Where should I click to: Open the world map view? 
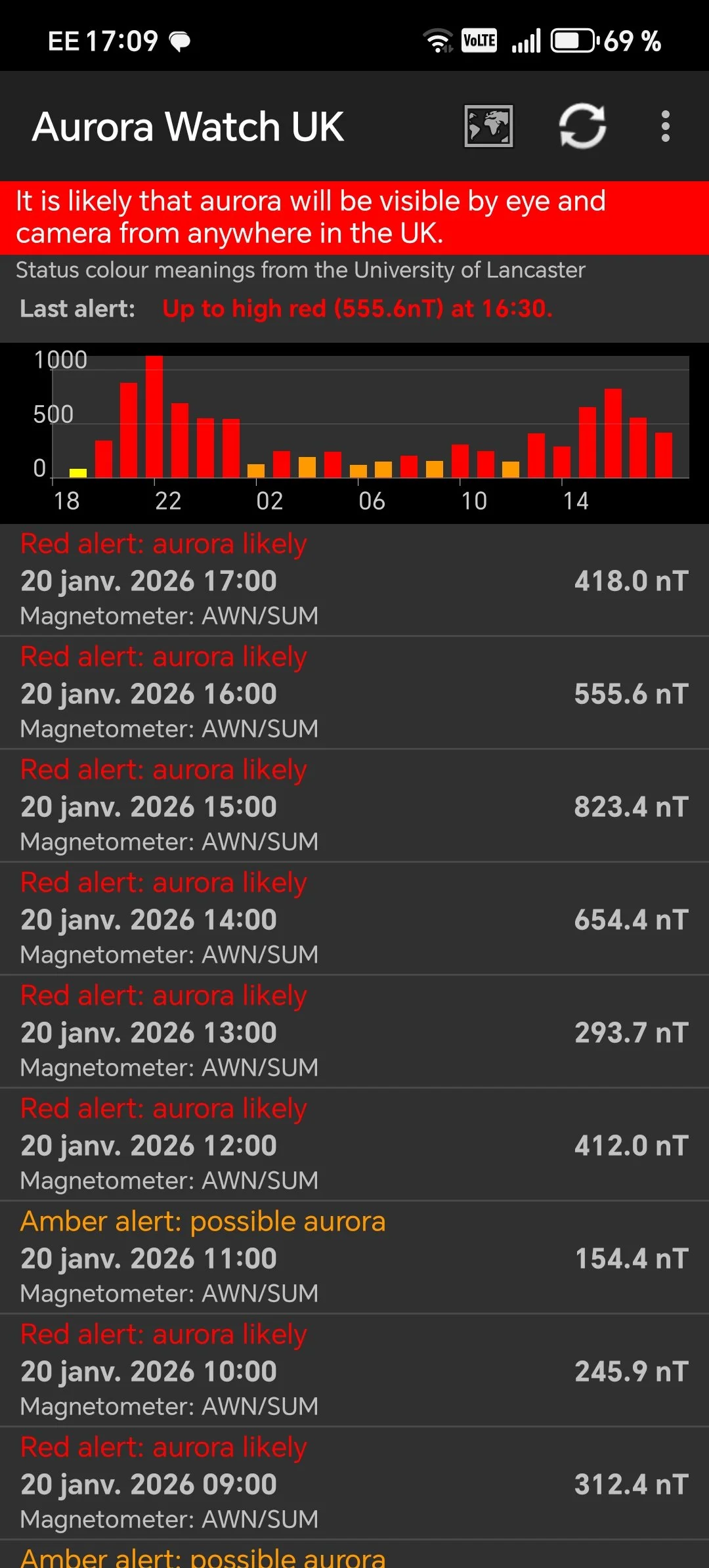pos(488,126)
